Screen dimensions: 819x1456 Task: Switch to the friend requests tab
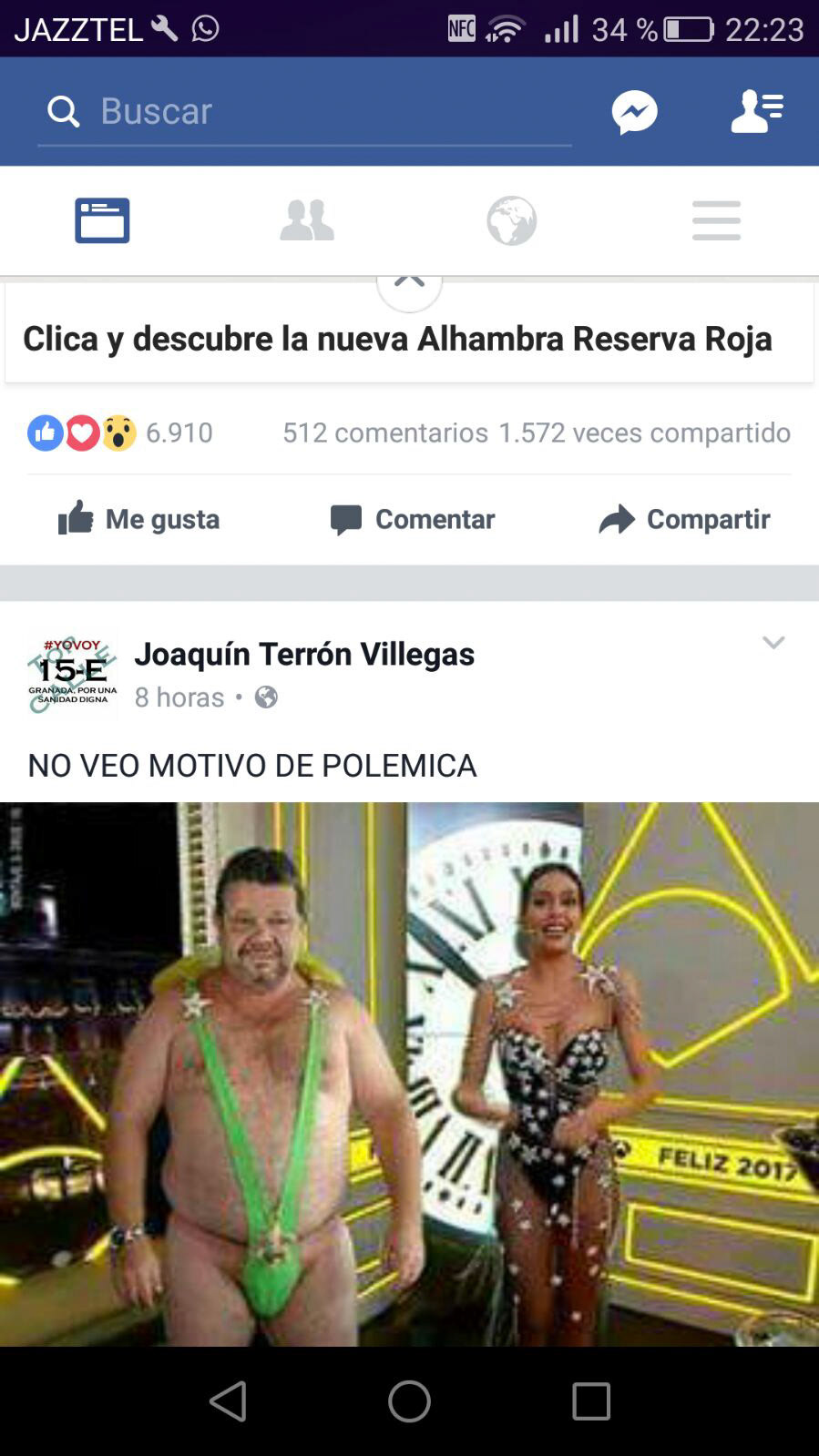tap(307, 220)
